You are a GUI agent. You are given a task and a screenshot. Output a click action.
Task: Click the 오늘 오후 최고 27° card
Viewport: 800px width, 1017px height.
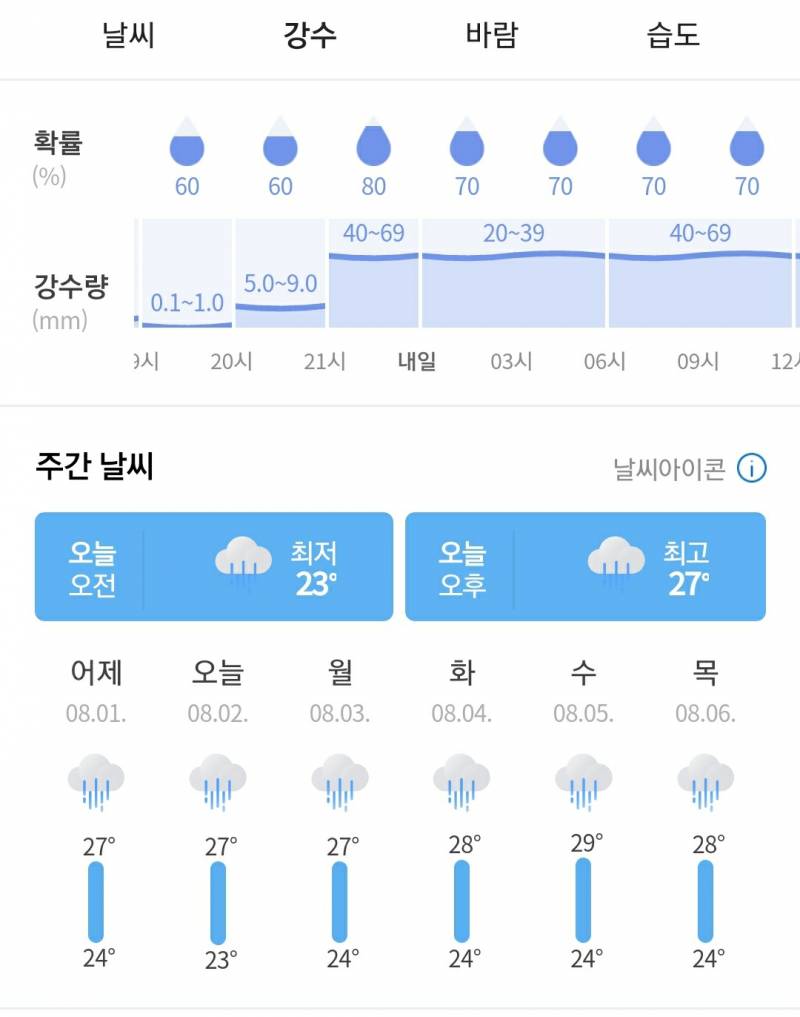[x=586, y=567]
